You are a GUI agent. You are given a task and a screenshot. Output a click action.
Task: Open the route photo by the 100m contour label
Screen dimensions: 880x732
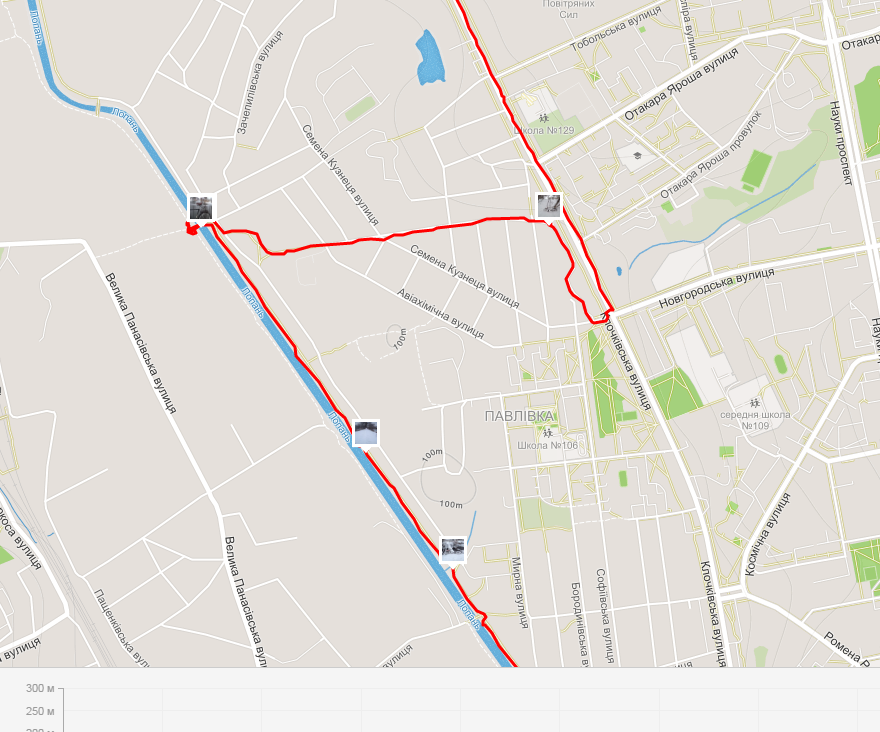[366, 432]
